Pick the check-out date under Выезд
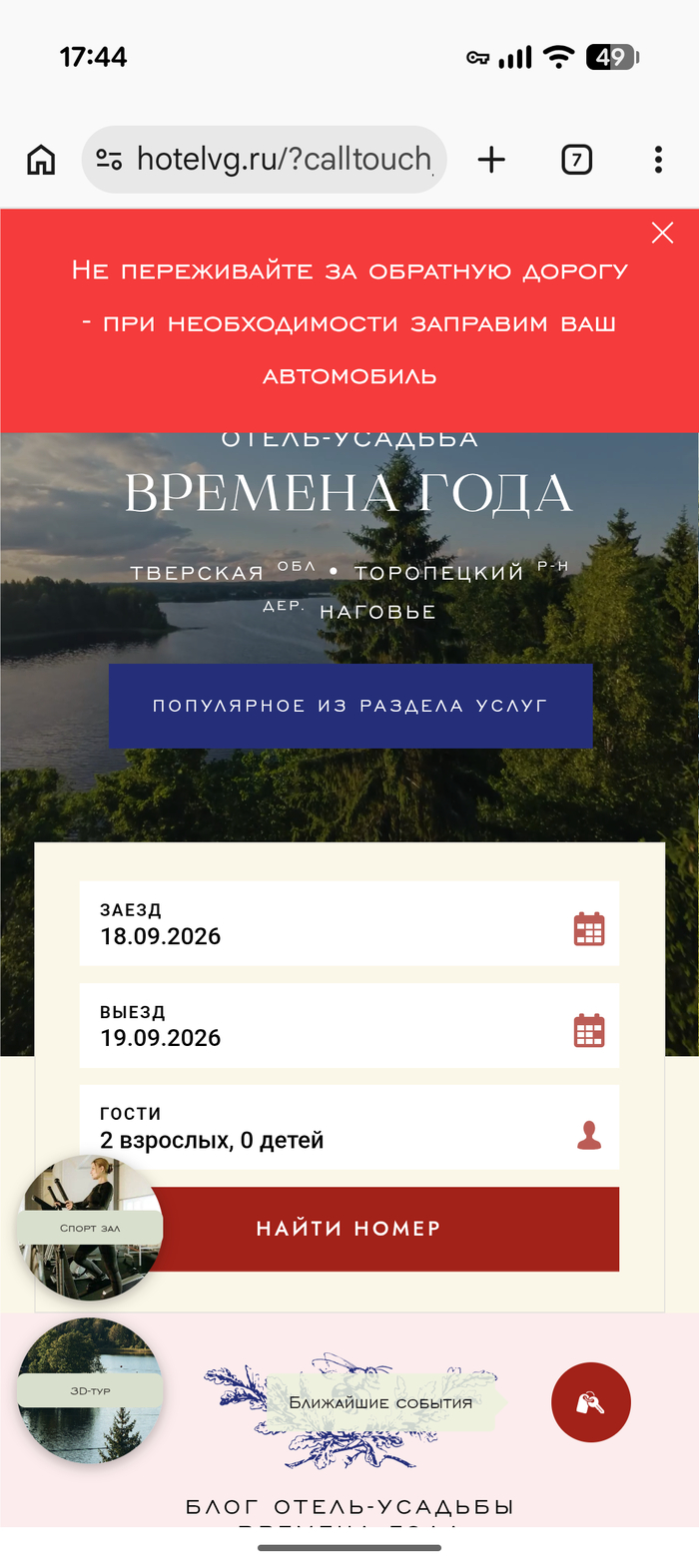 coord(349,1026)
